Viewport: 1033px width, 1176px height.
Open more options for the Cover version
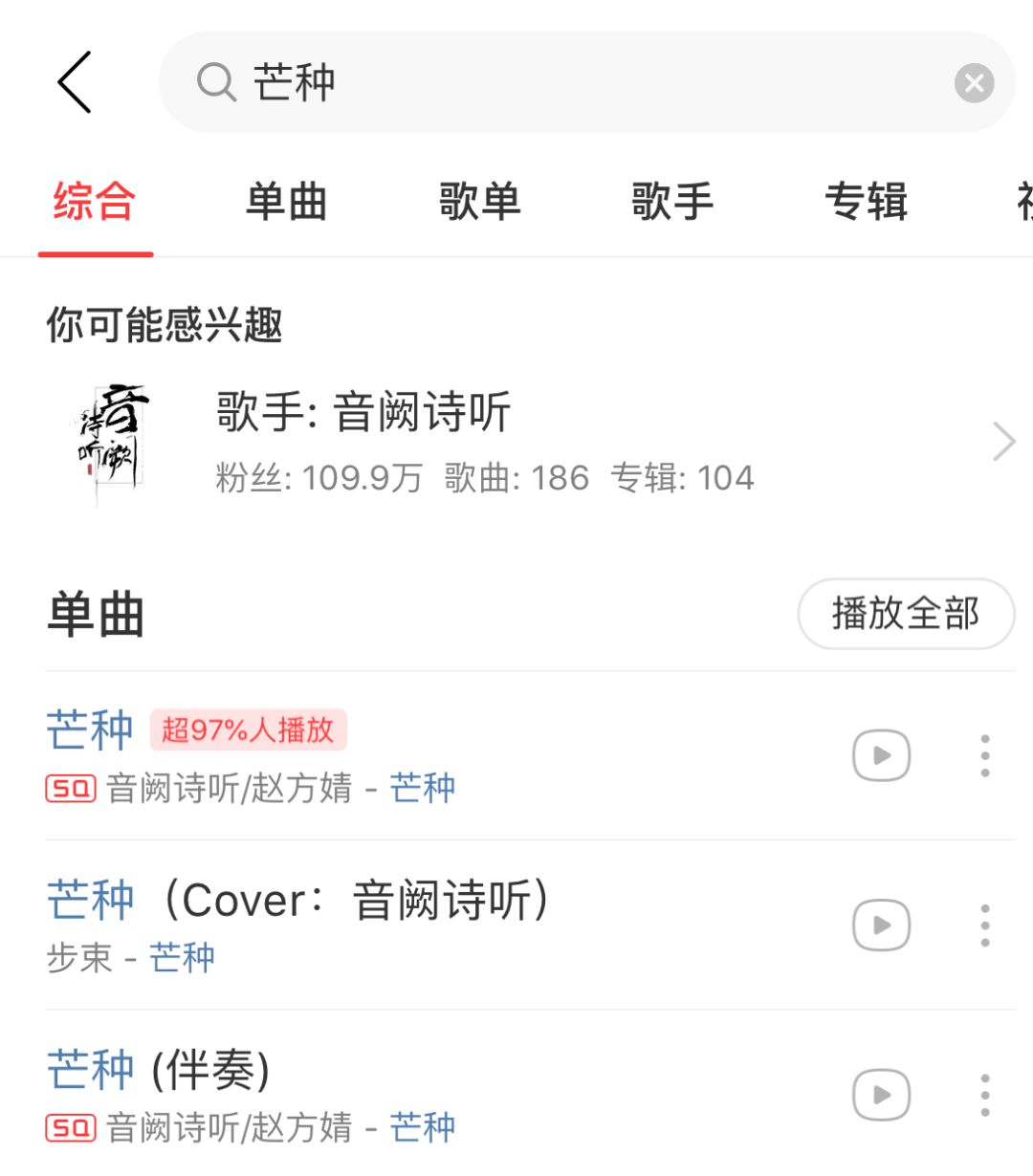983,925
